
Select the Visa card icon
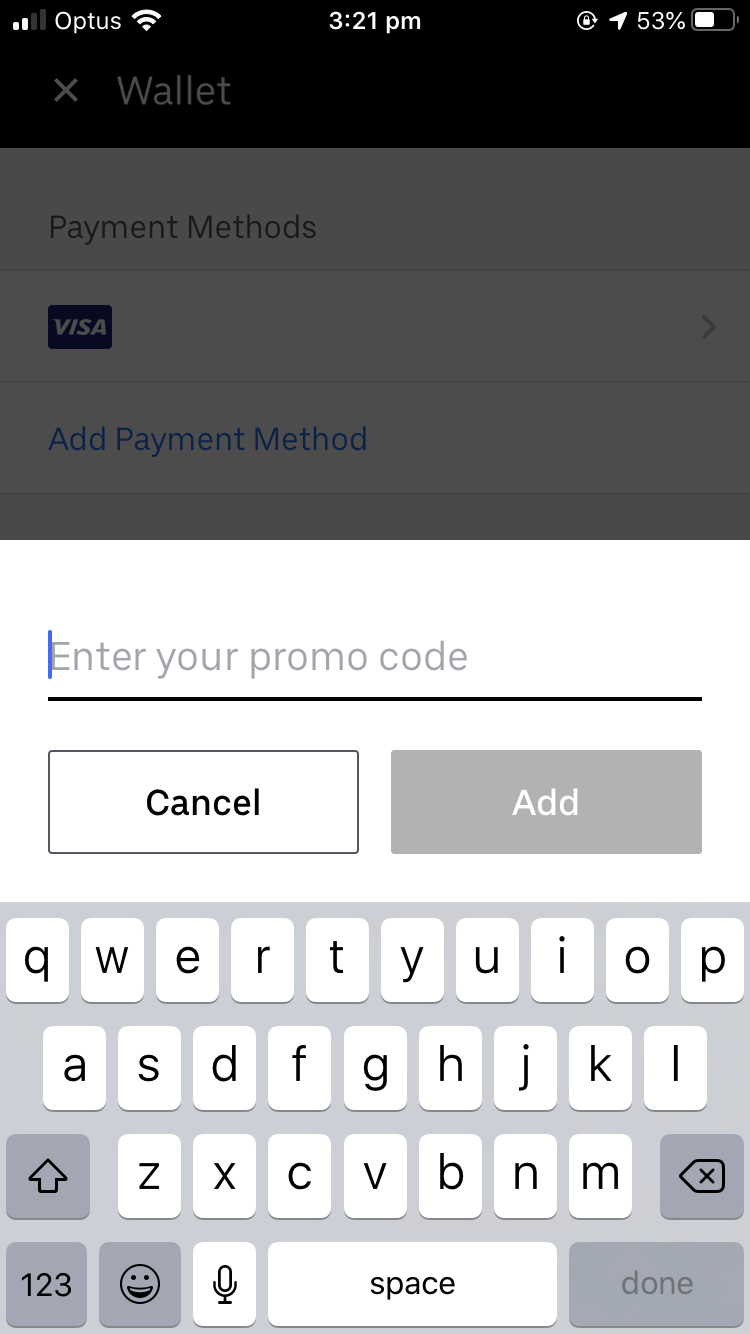(79, 326)
